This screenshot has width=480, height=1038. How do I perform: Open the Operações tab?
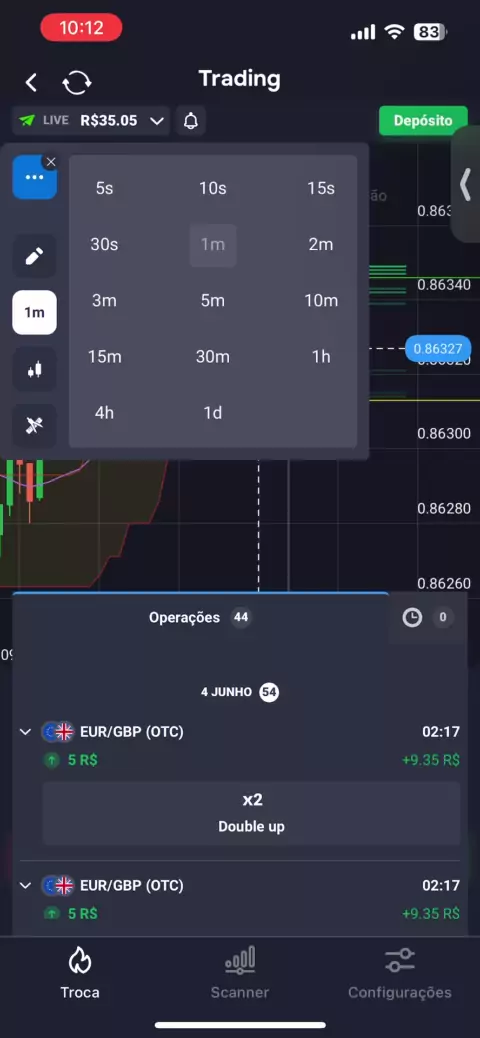click(x=200, y=618)
